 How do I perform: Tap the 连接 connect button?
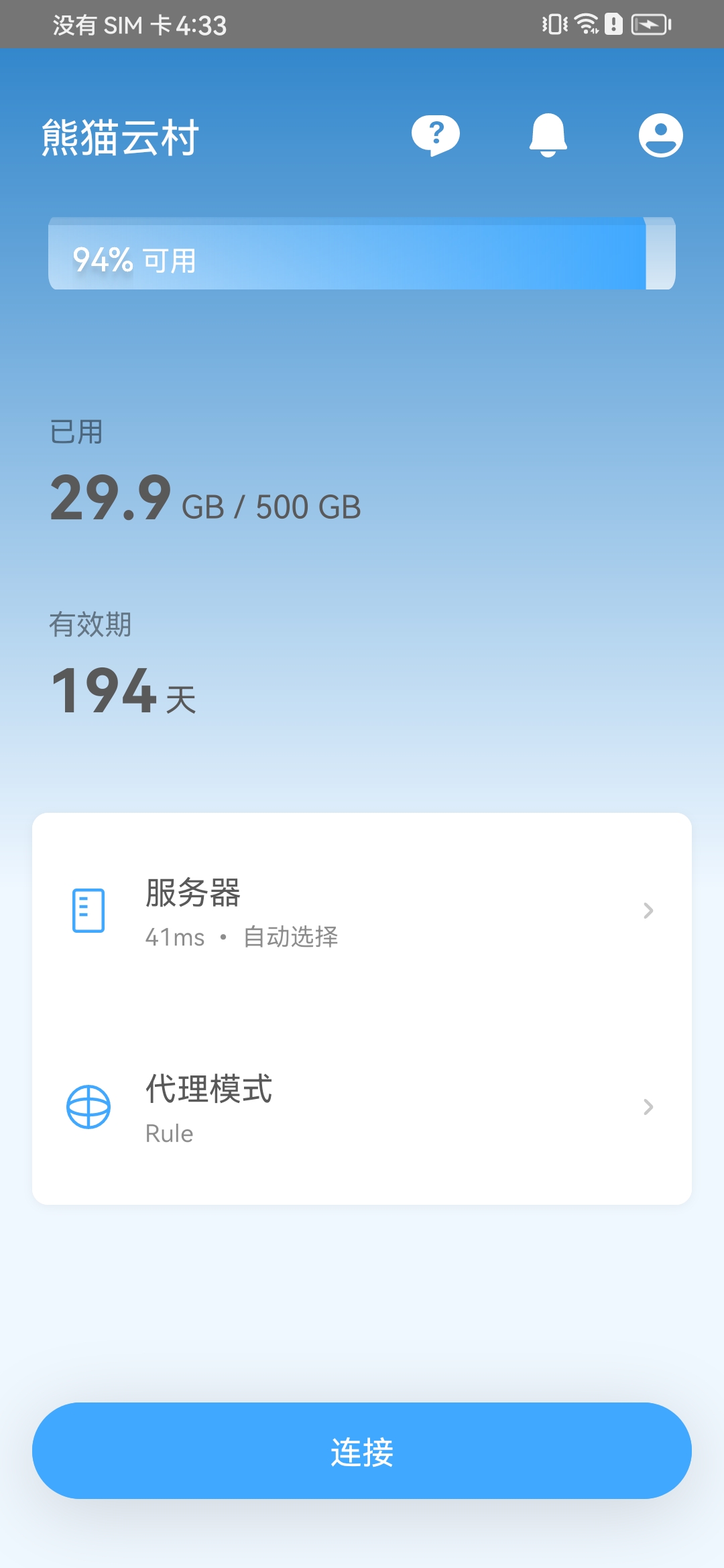[362, 1451]
